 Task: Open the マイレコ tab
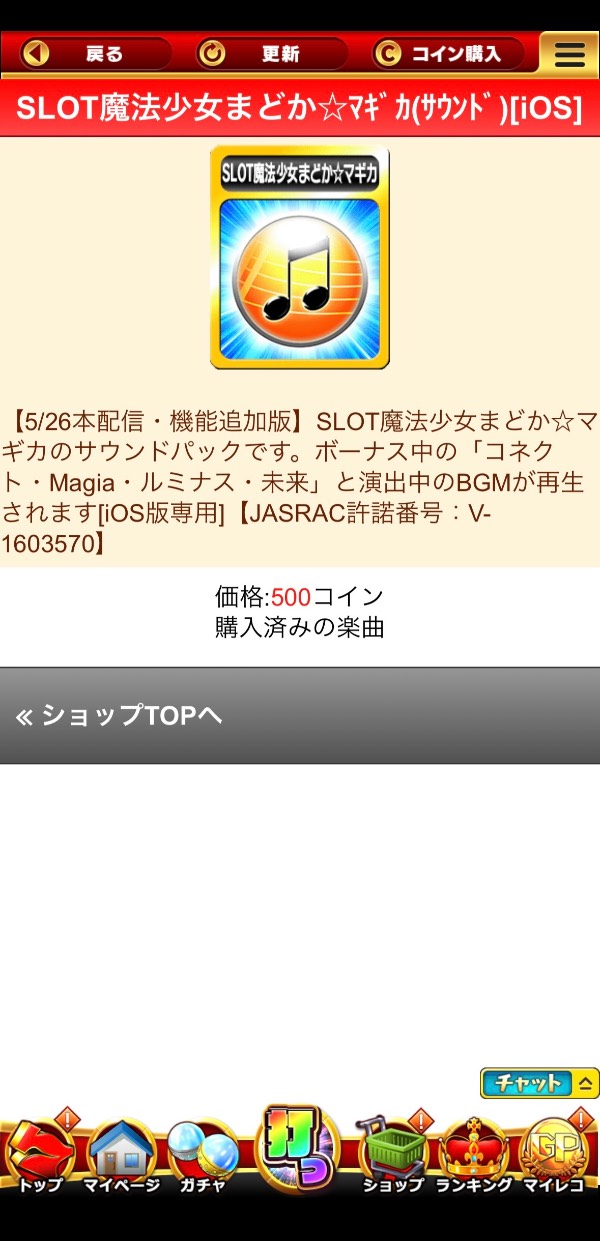pyautogui.click(x=553, y=1156)
